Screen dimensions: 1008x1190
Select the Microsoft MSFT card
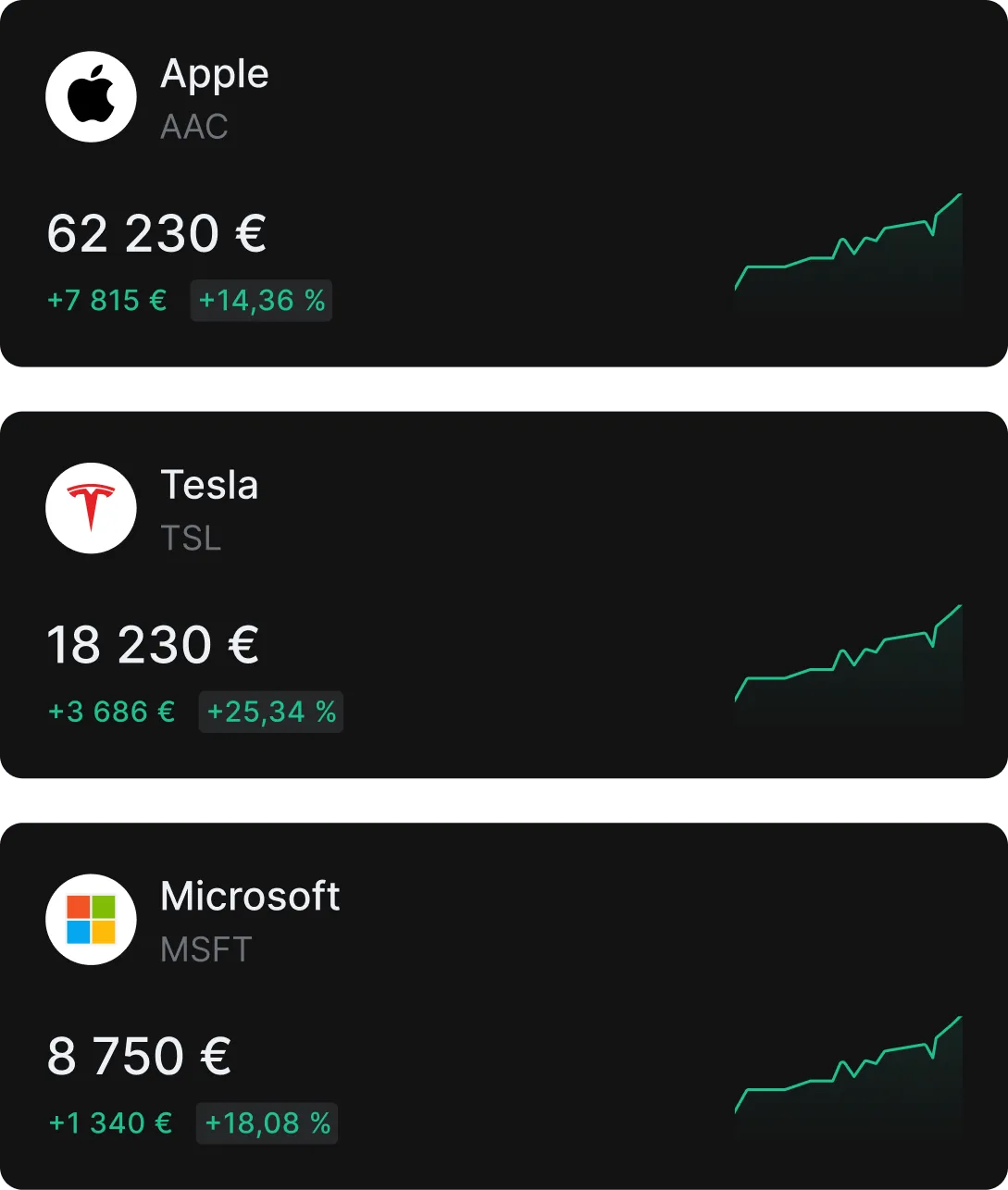point(504,1007)
